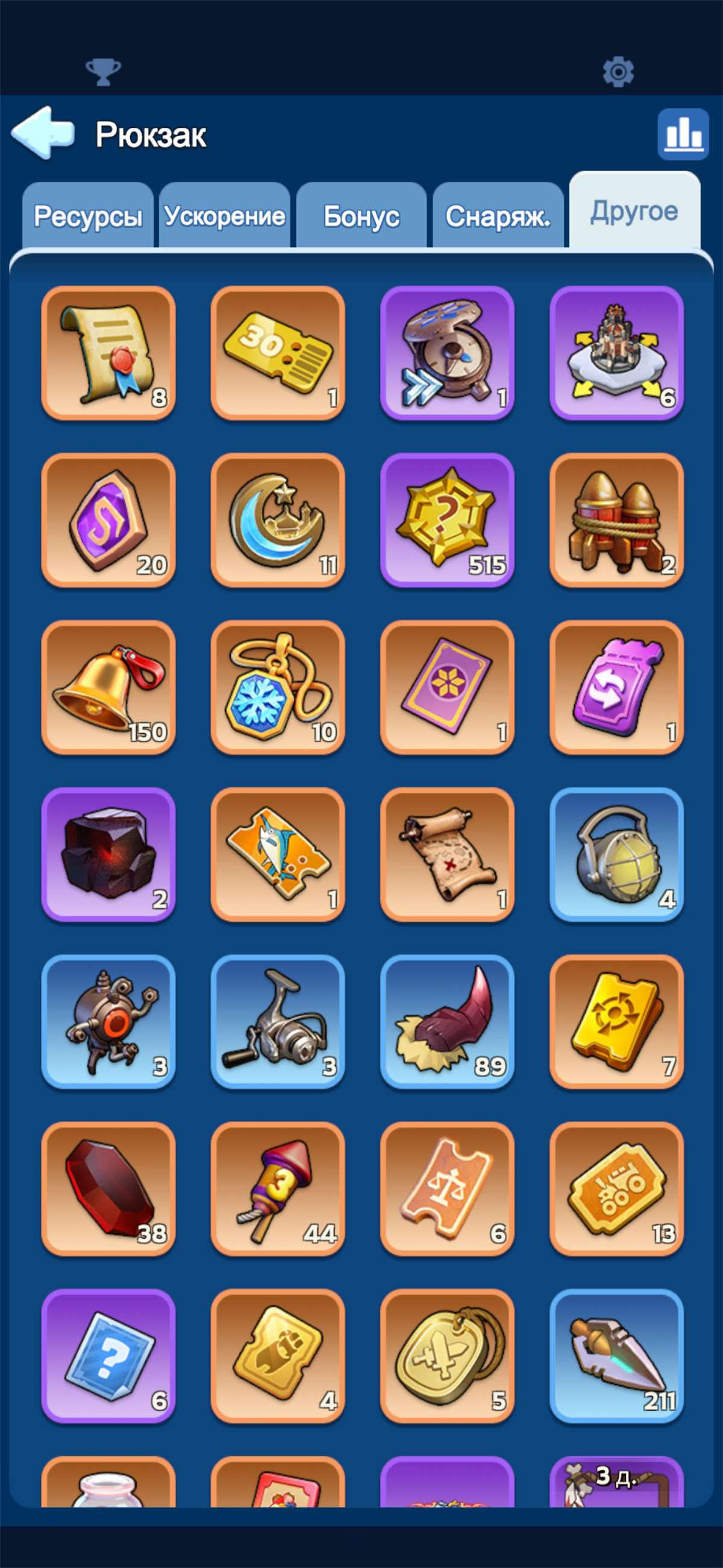Viewport: 723px width, 1568px height.
Task: Open the arrowhead item with 211
Action: [x=616, y=1356]
